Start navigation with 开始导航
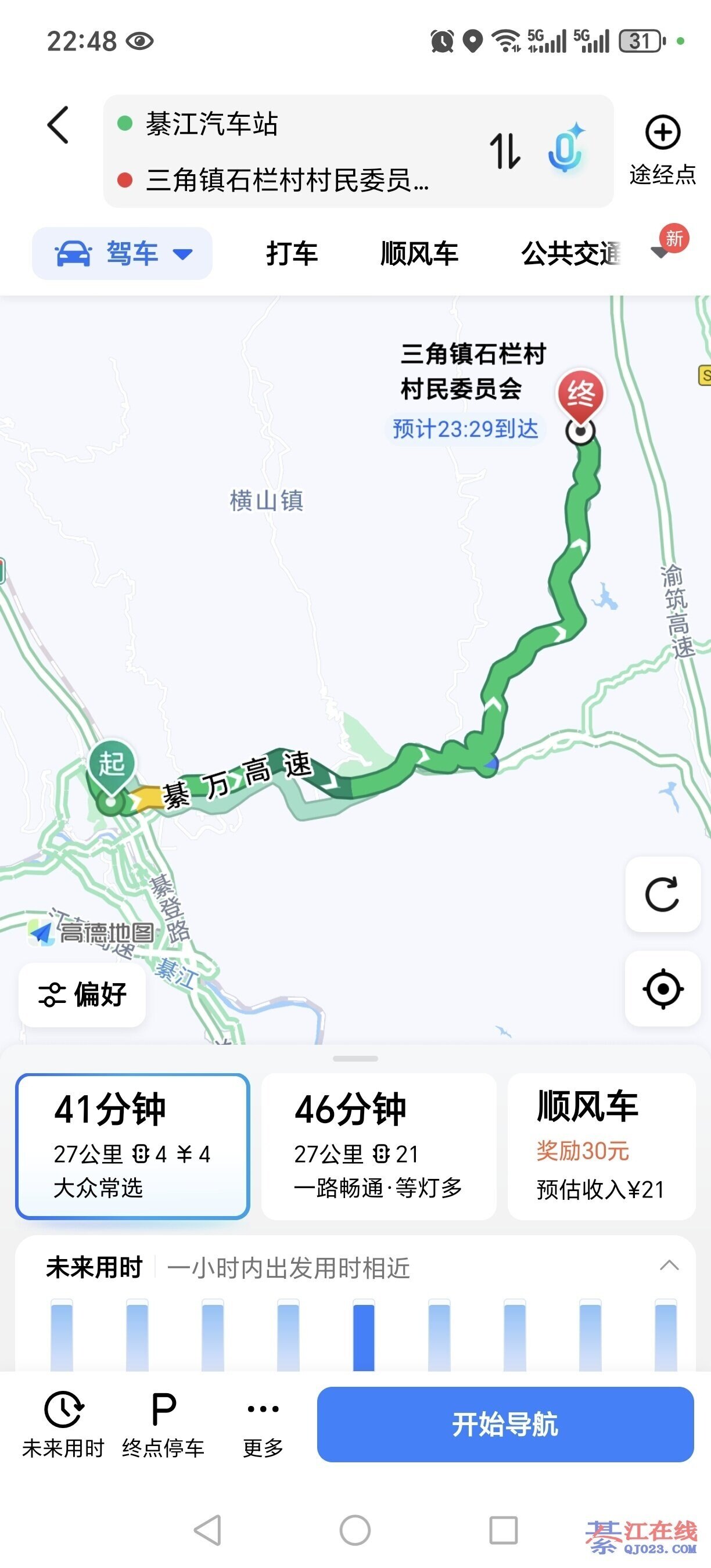This screenshot has width=711, height=1568. click(505, 1425)
